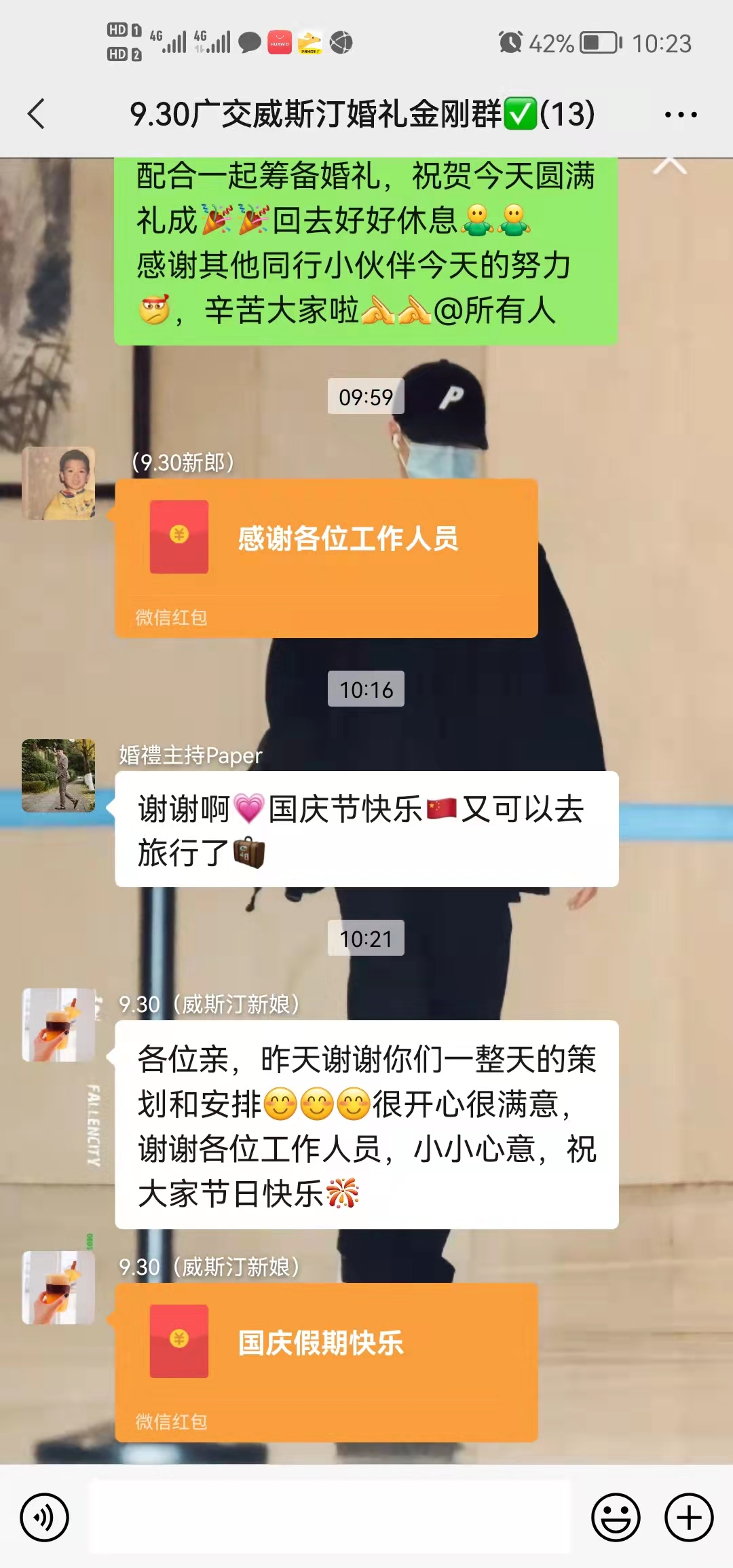This screenshot has height=1568, width=733.
Task: Open the chat's three-dot menu
Action: click(x=681, y=115)
